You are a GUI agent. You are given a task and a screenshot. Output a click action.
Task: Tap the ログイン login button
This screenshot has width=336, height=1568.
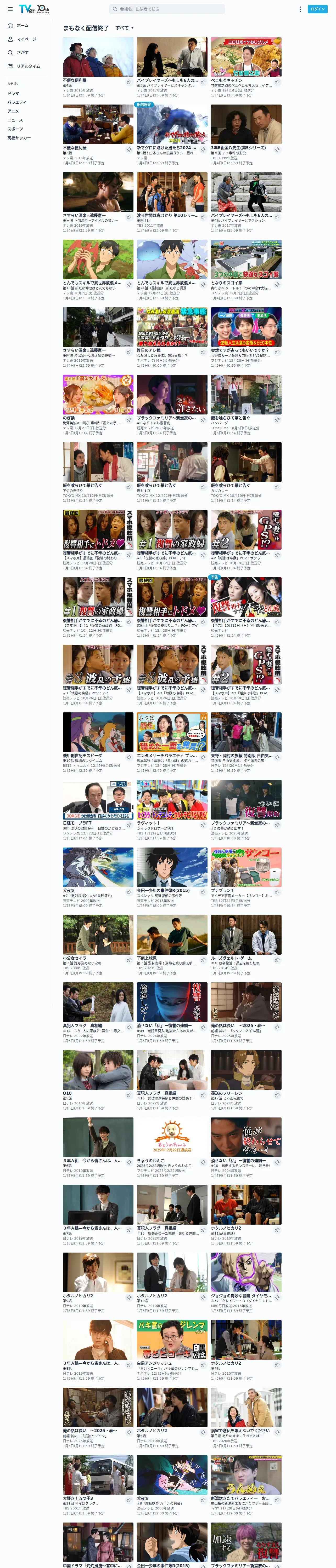coord(318,9)
